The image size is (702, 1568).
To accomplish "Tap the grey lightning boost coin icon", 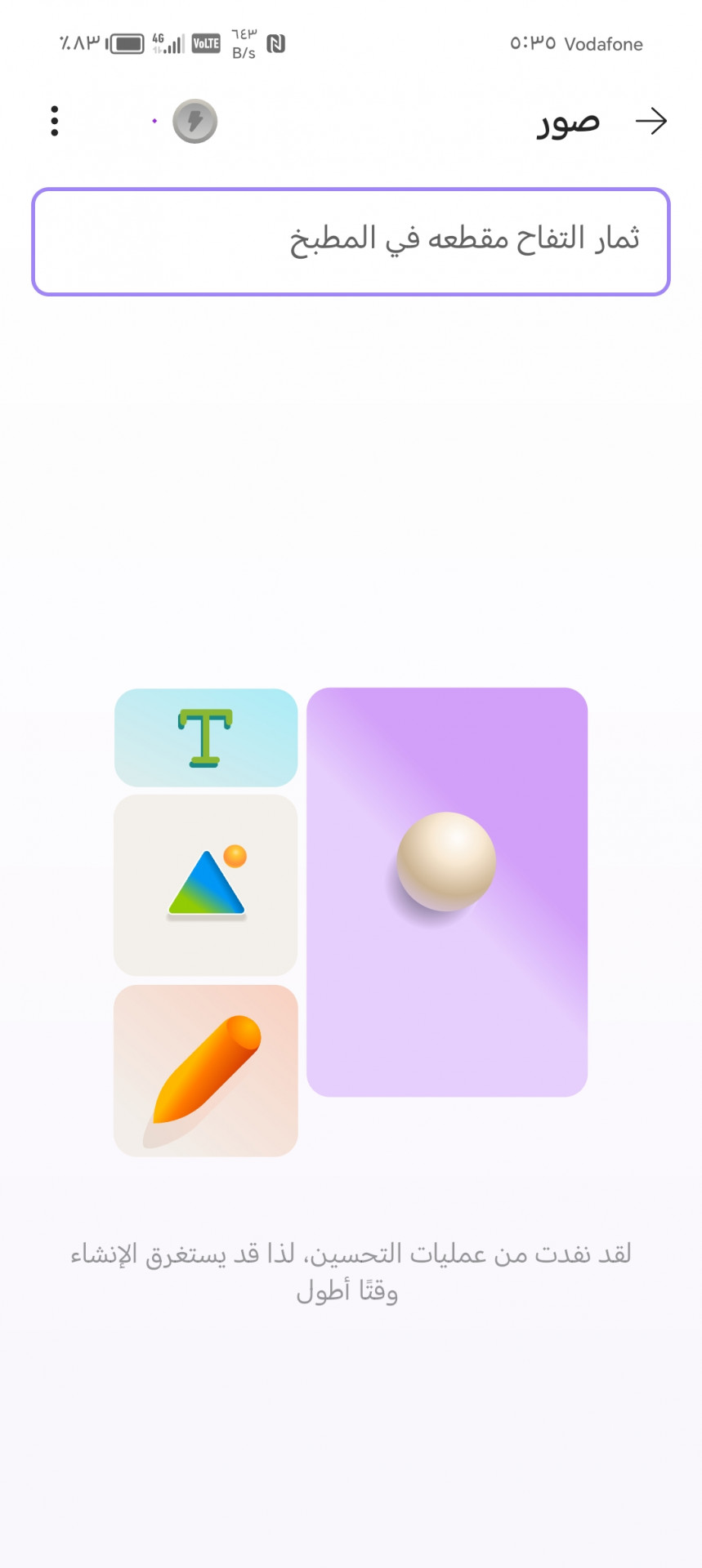I will click(195, 122).
